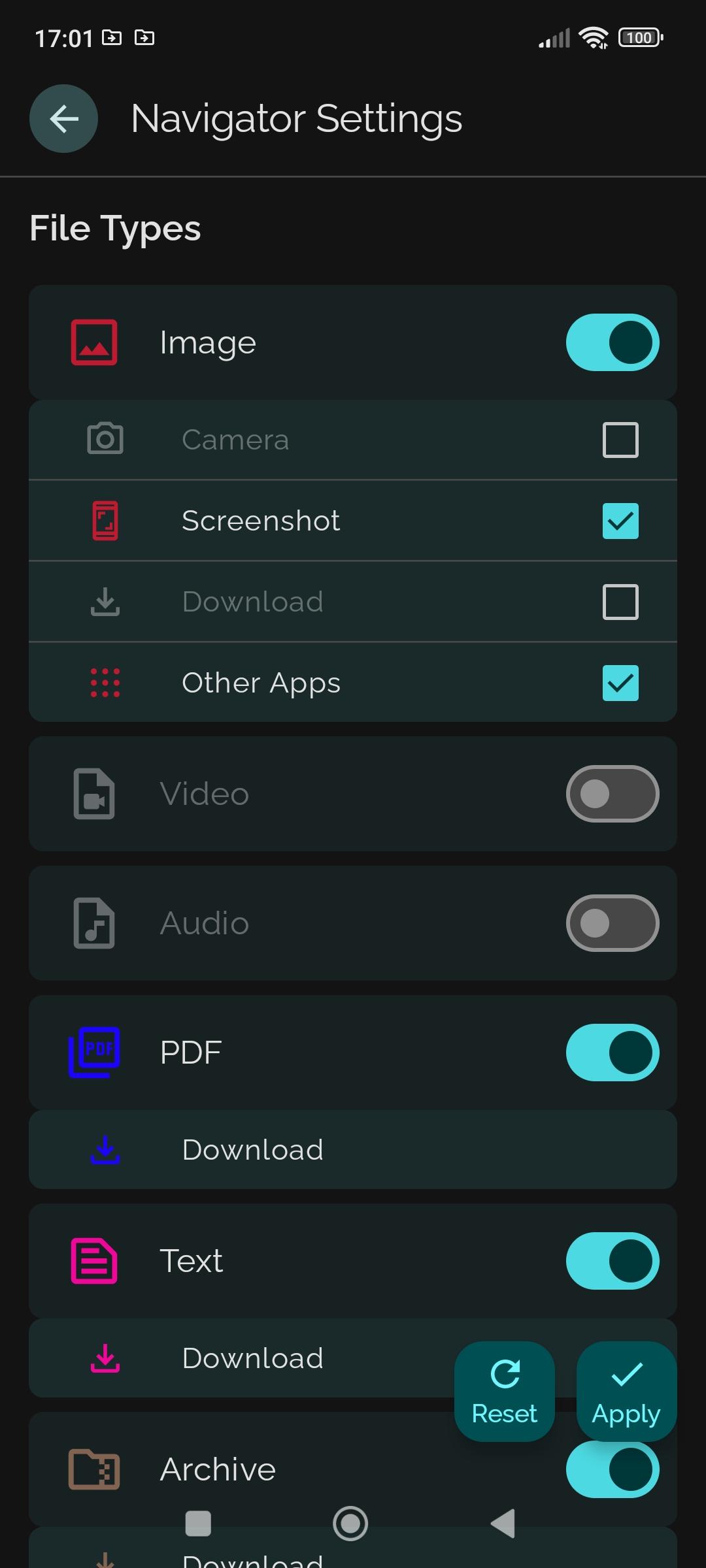Disable the PDF file type
Screen dimensions: 706x1568
coord(612,1053)
